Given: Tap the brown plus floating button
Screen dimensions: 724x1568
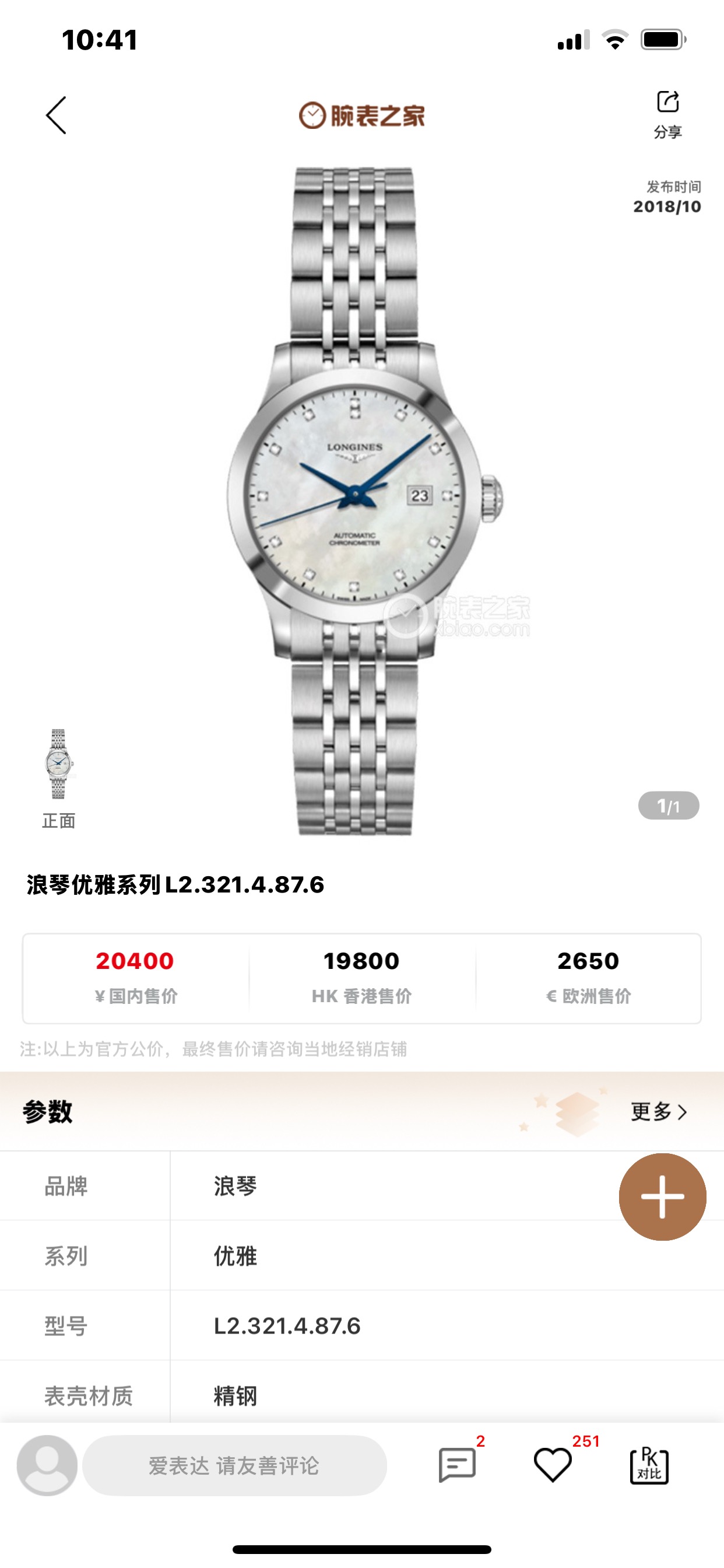Looking at the screenshot, I should pyautogui.click(x=662, y=1196).
